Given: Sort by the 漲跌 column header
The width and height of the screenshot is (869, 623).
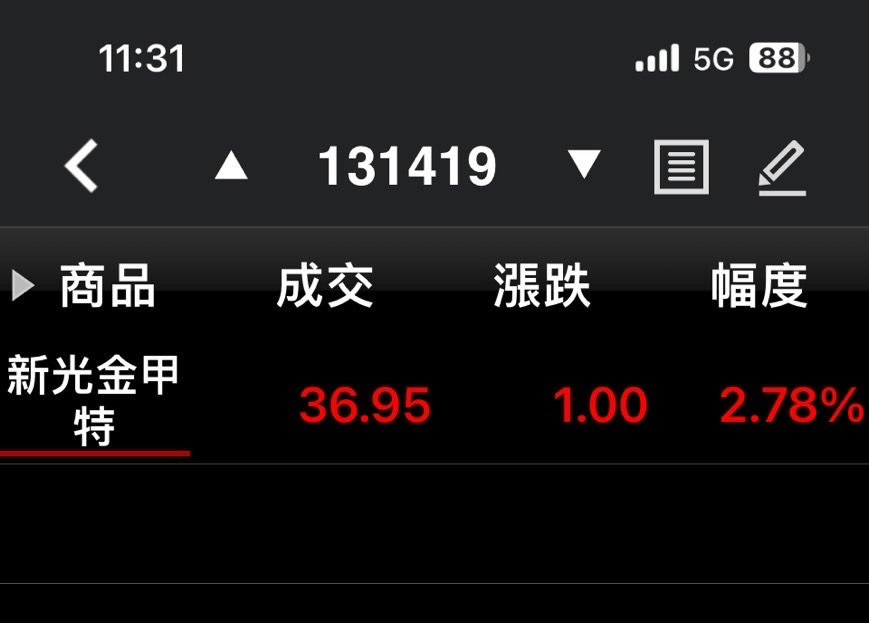Looking at the screenshot, I should (542, 288).
